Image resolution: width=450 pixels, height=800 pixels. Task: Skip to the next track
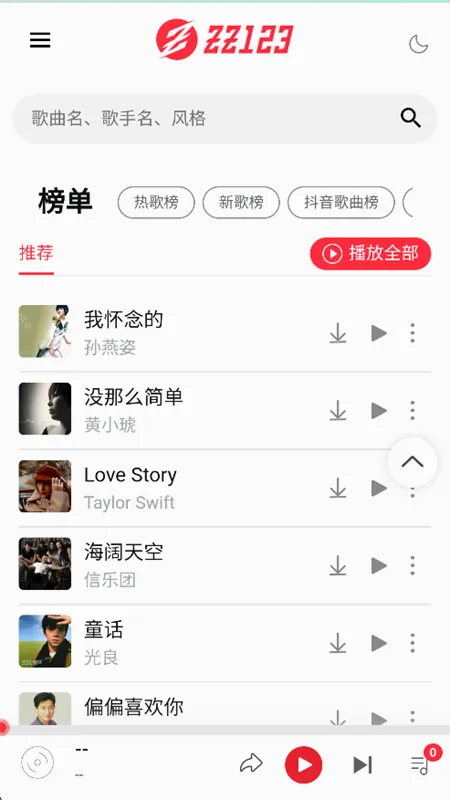(x=363, y=765)
